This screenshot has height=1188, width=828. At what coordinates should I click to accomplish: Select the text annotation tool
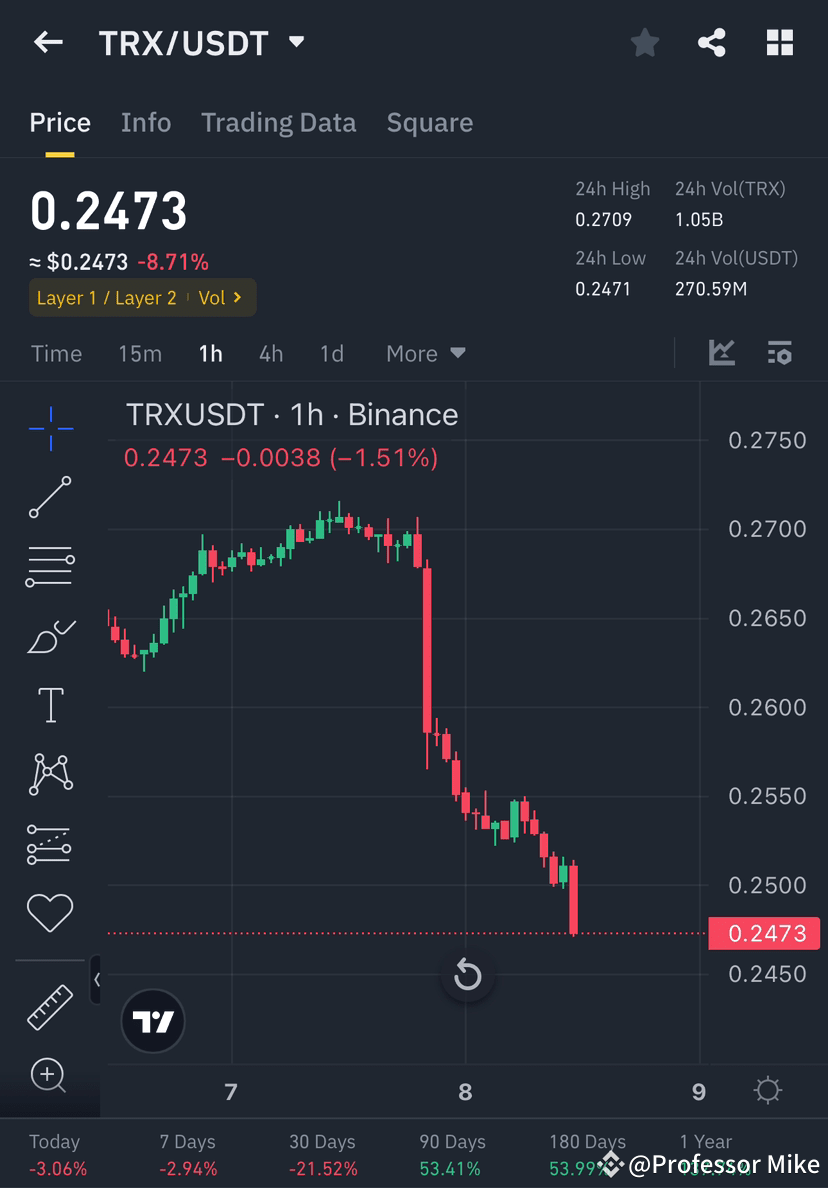coord(50,704)
